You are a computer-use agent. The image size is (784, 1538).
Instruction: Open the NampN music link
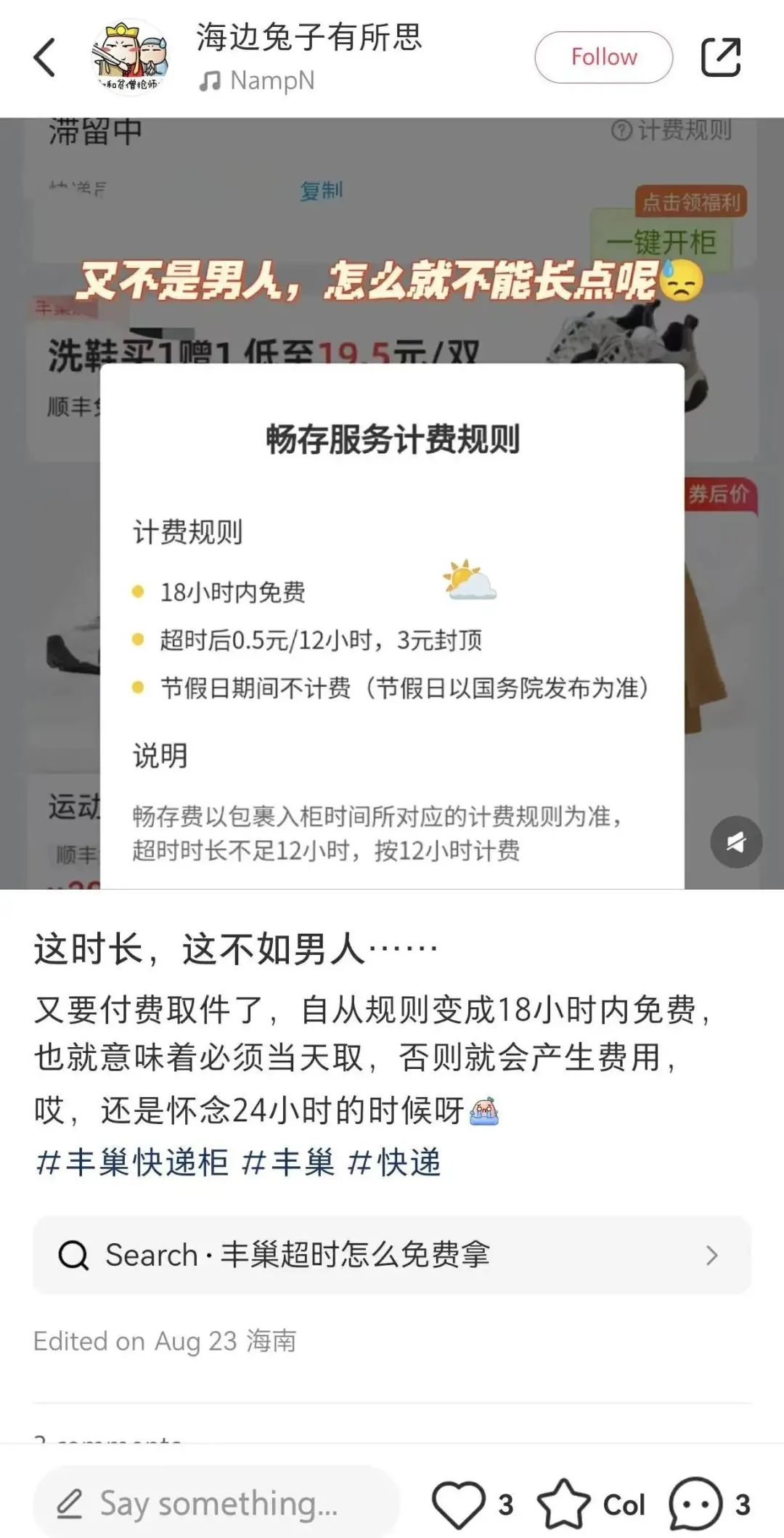coord(258,81)
